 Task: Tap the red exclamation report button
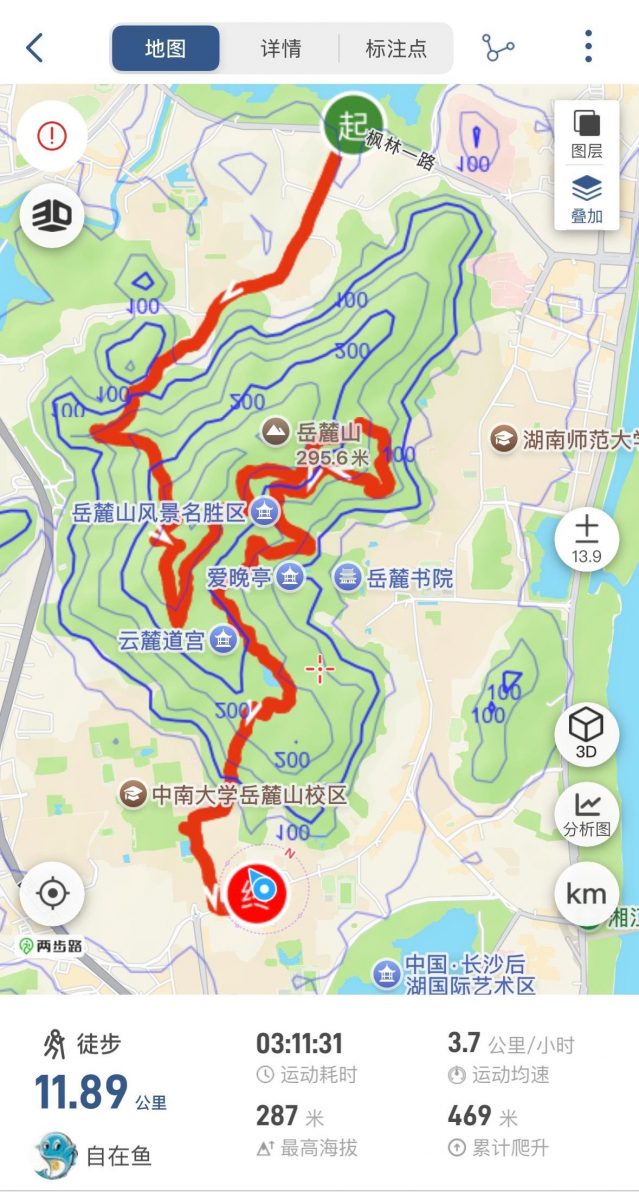[x=51, y=135]
